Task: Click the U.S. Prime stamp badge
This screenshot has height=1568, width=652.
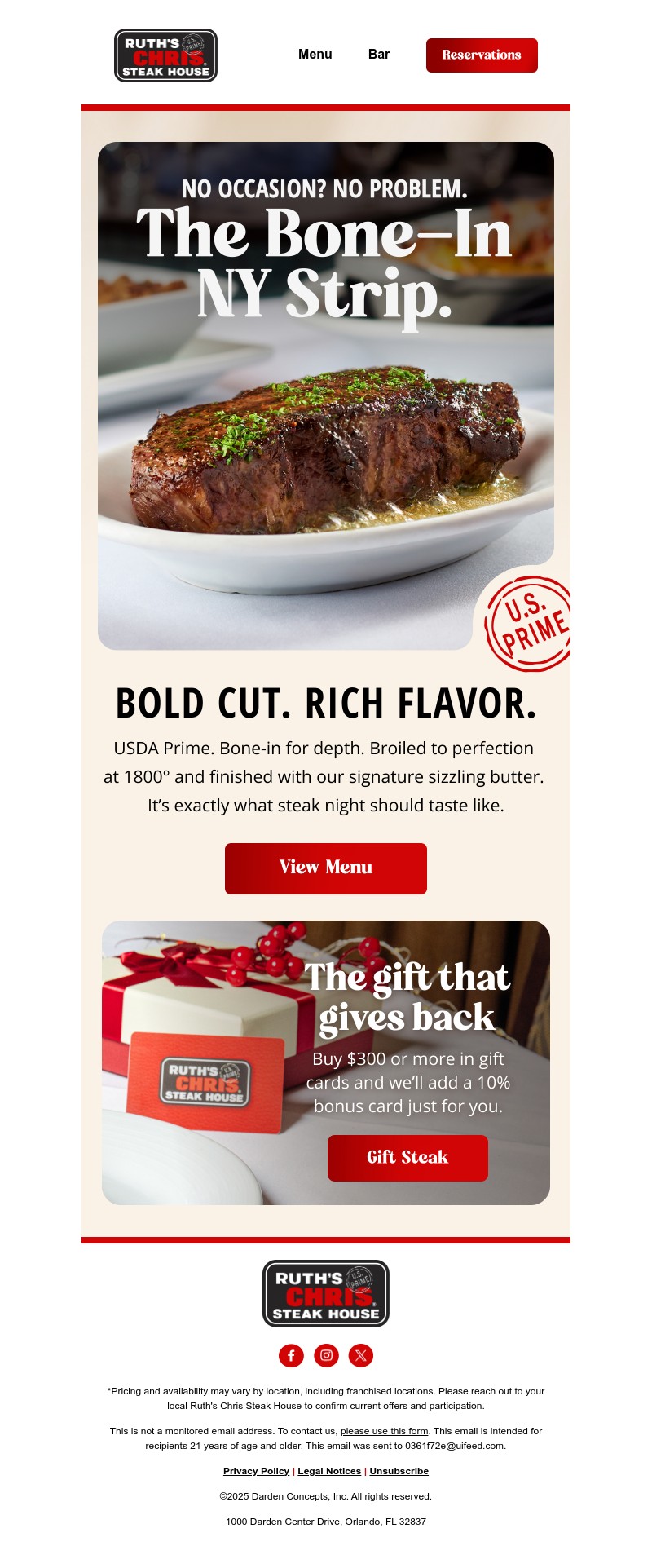Action: (x=530, y=621)
